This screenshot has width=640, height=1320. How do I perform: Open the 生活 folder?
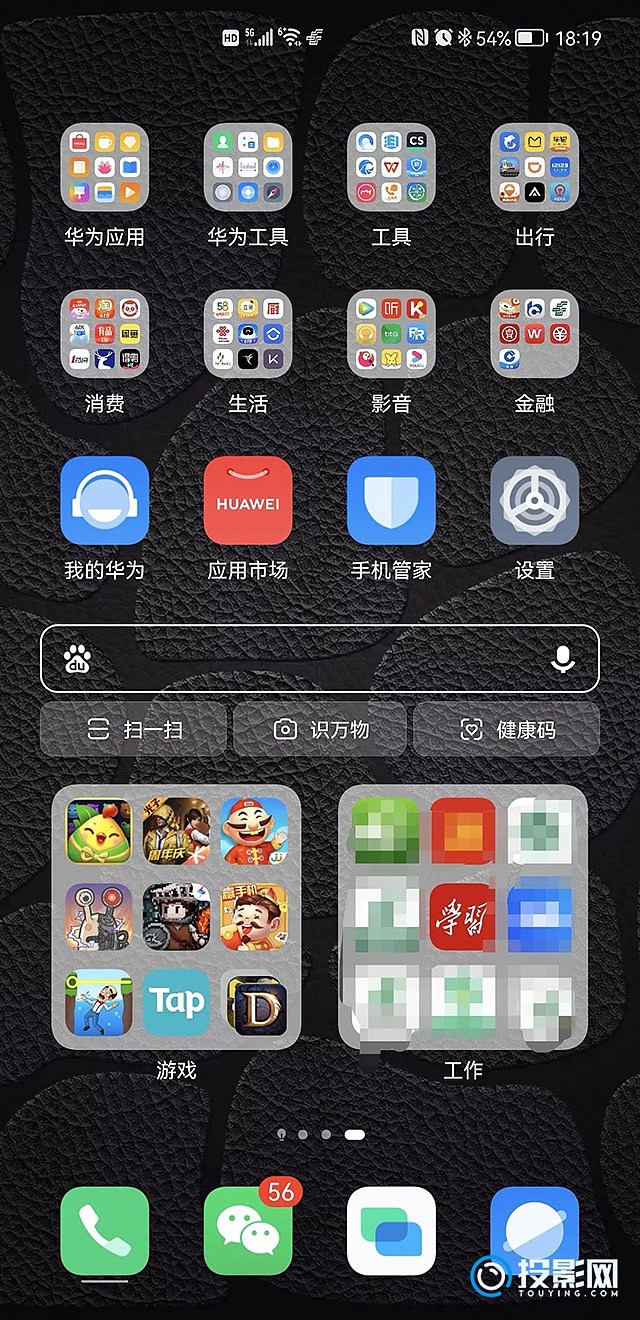pos(247,335)
